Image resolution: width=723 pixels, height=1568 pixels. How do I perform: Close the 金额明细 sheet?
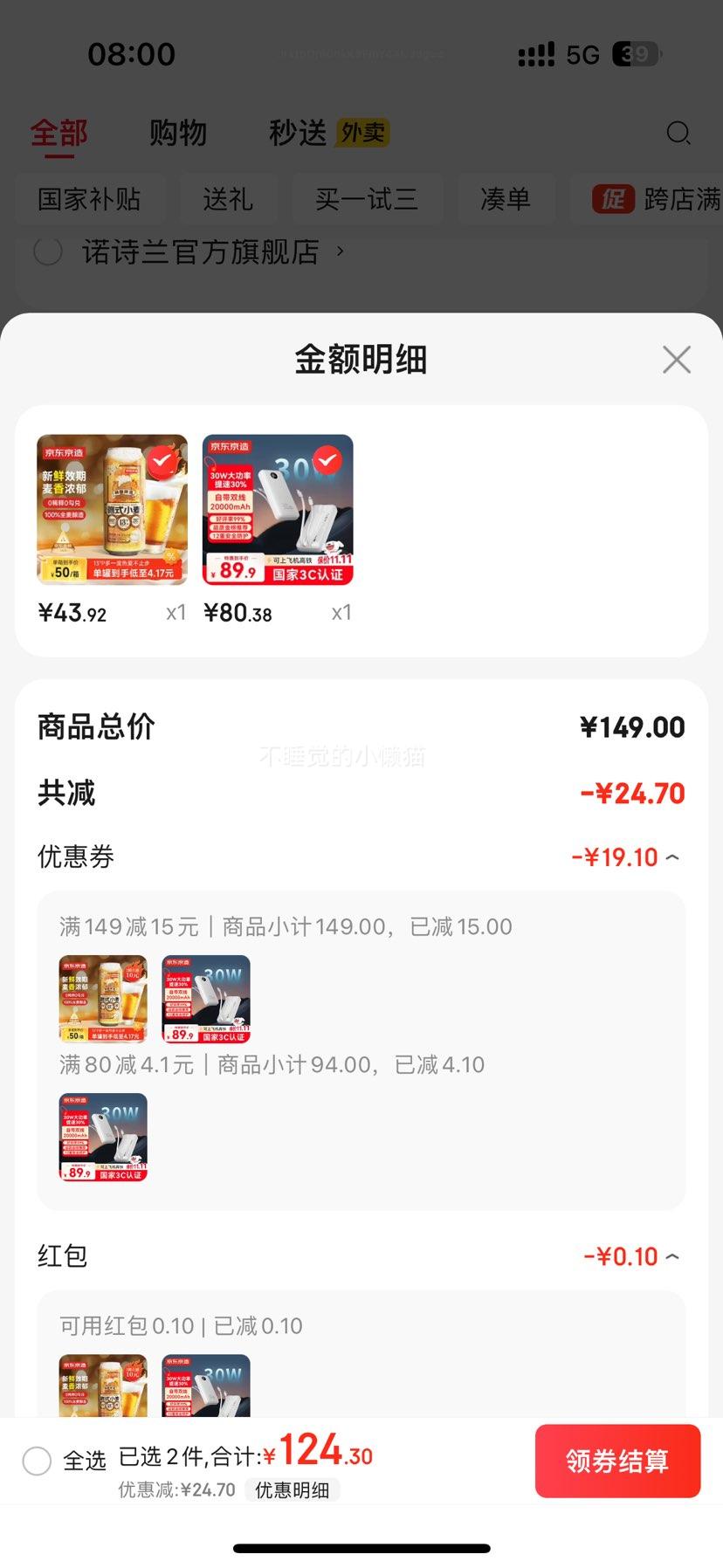[x=677, y=360]
